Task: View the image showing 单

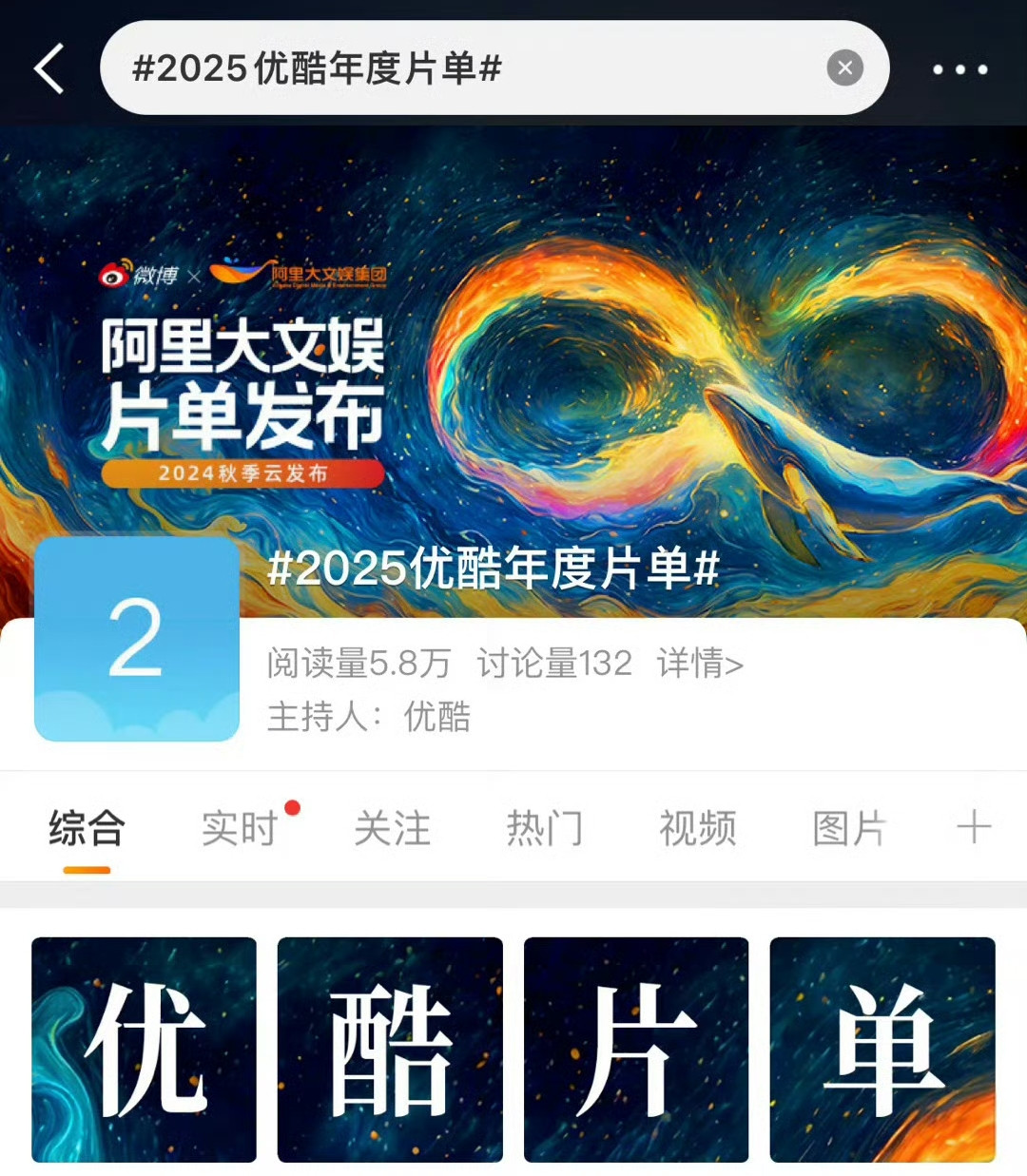Action: tap(882, 1050)
